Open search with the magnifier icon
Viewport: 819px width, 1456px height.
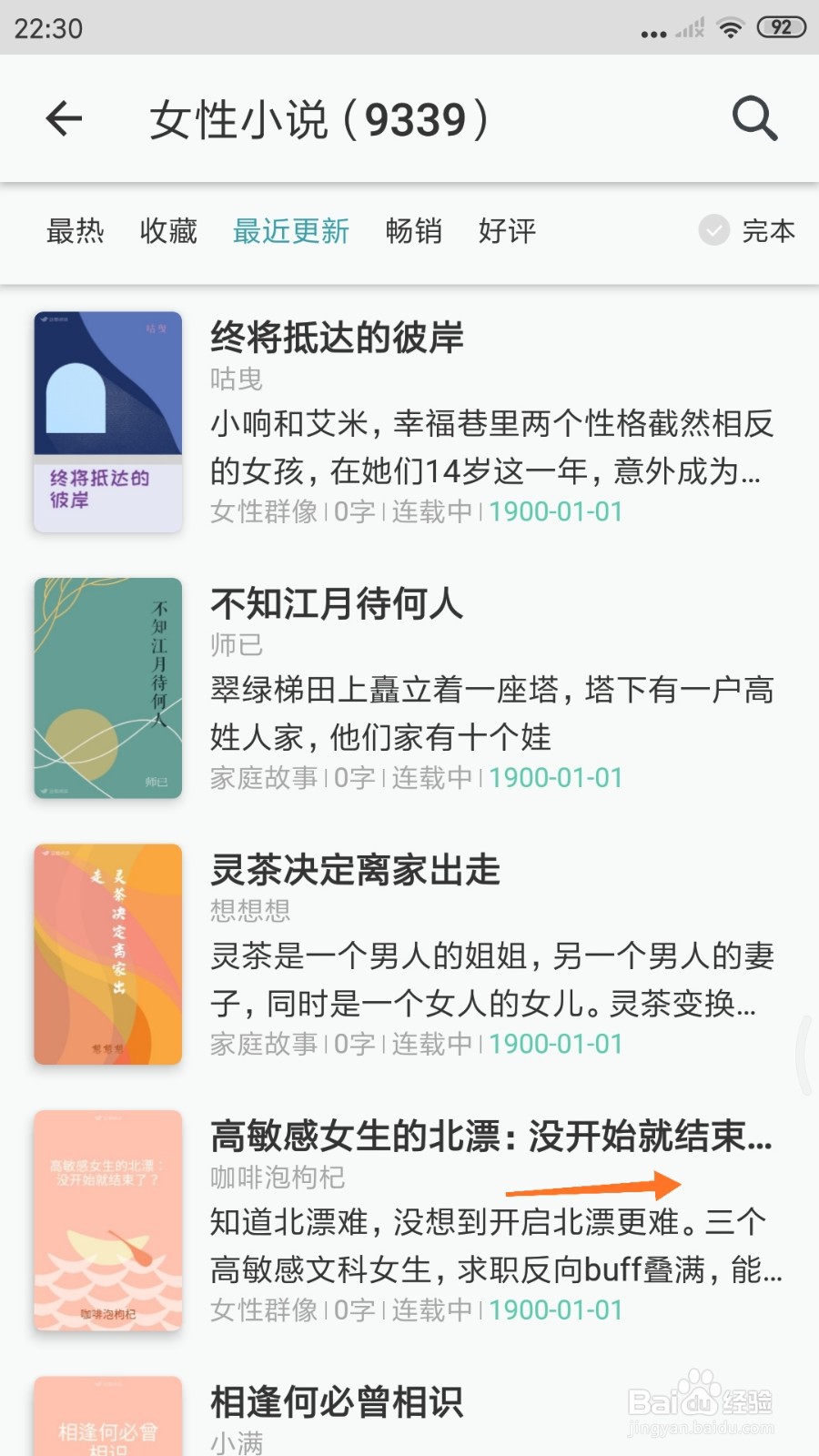point(753,119)
